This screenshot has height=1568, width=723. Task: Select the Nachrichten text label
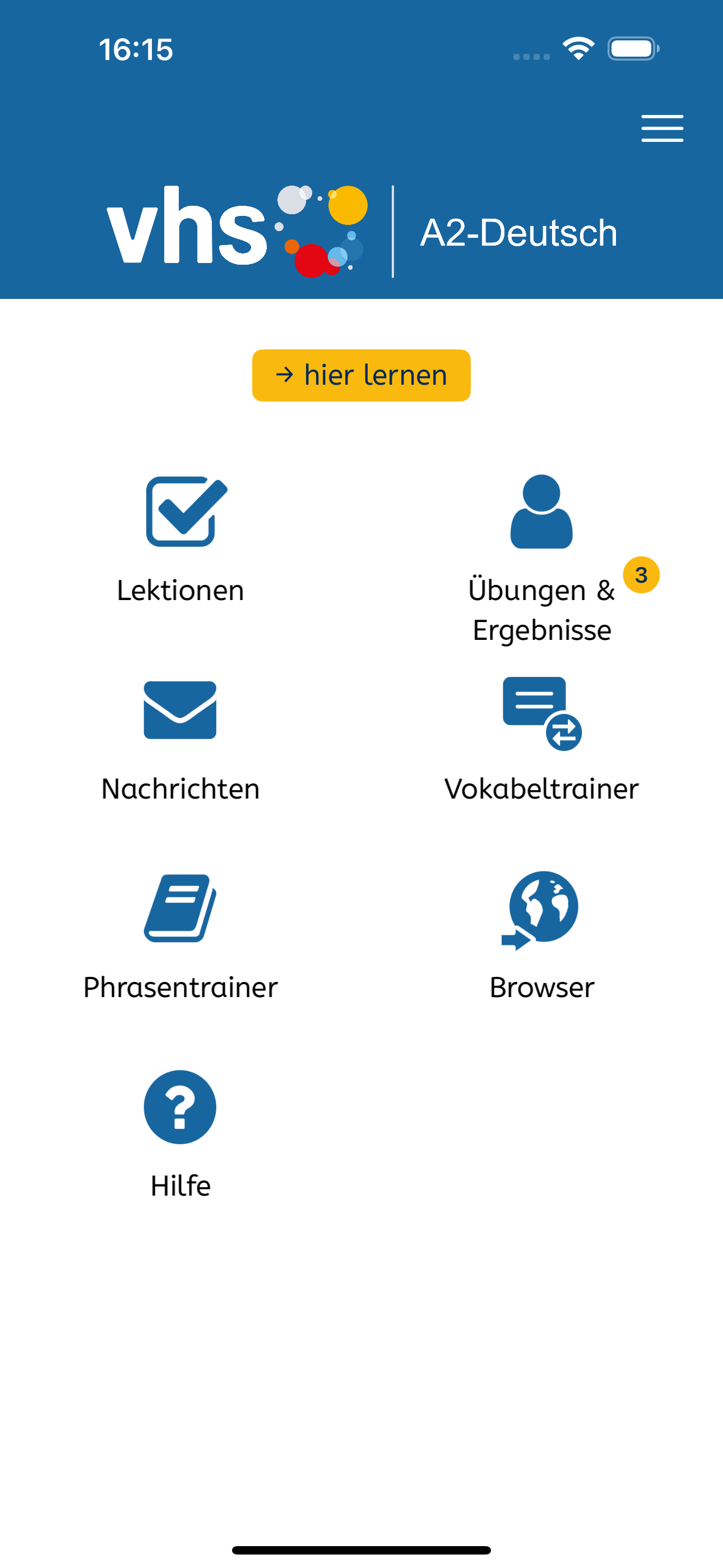180,788
